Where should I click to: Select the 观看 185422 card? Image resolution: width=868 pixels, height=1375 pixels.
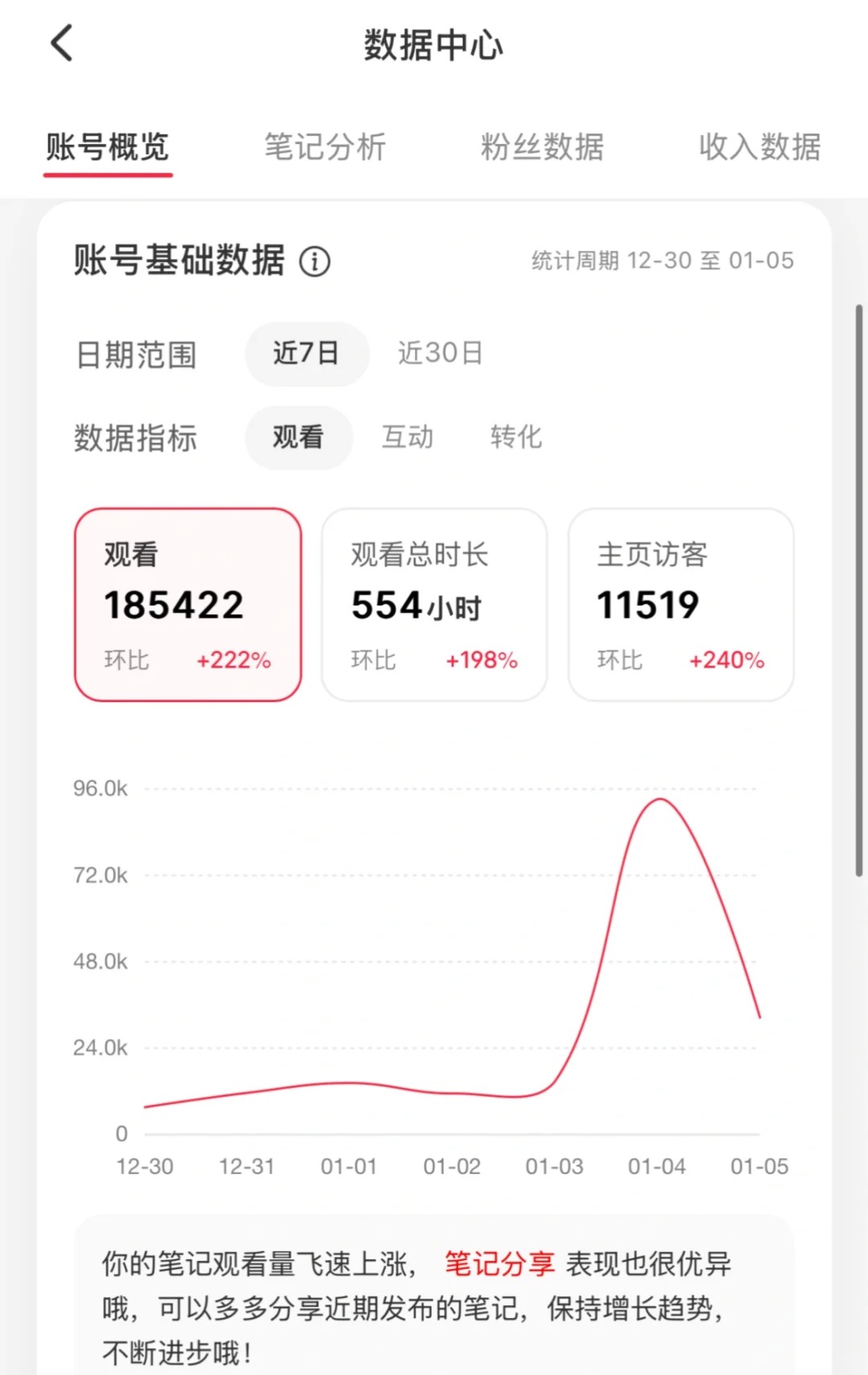[188, 605]
